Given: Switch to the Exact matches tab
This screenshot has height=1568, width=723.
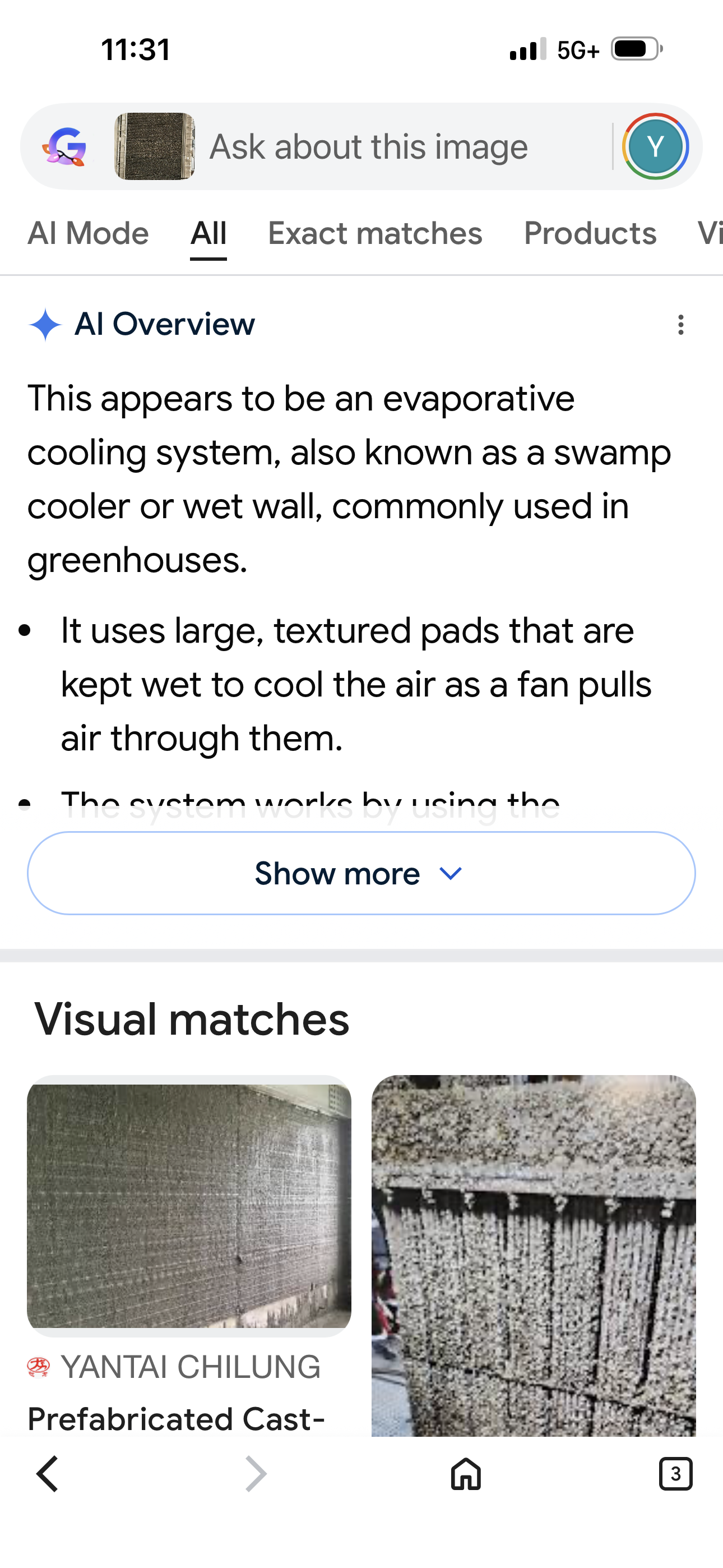Looking at the screenshot, I should pos(375,234).
